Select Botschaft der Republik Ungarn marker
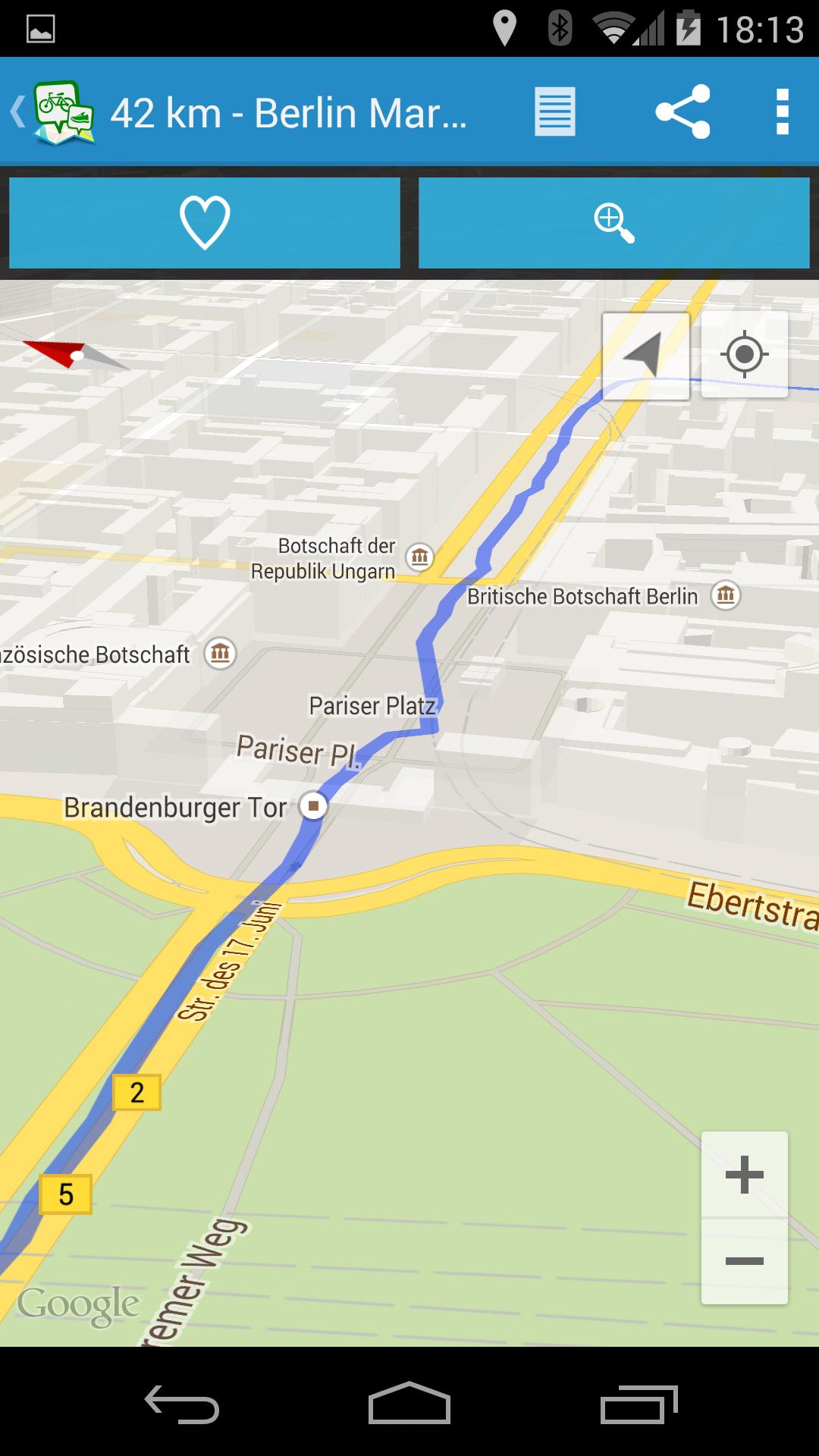Screen dimensions: 819x1456 coord(419,557)
